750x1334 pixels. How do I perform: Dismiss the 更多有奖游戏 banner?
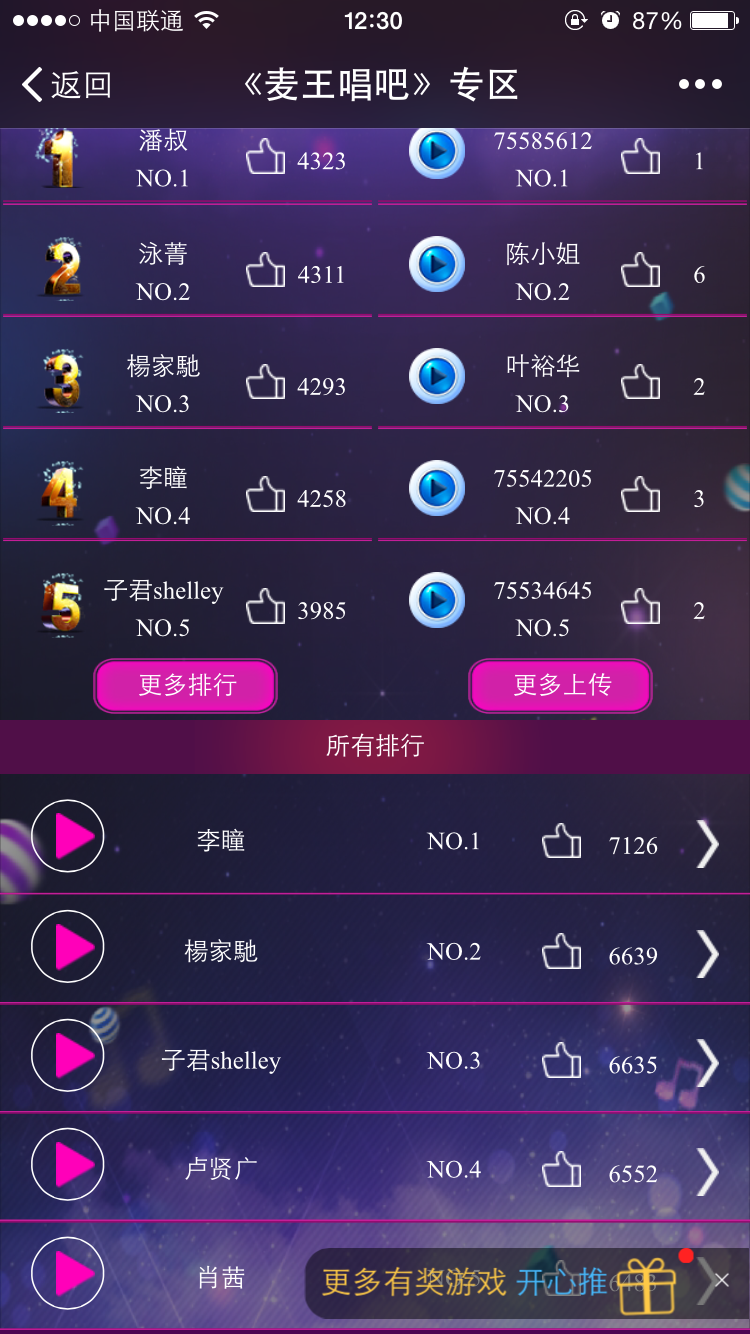722,1280
